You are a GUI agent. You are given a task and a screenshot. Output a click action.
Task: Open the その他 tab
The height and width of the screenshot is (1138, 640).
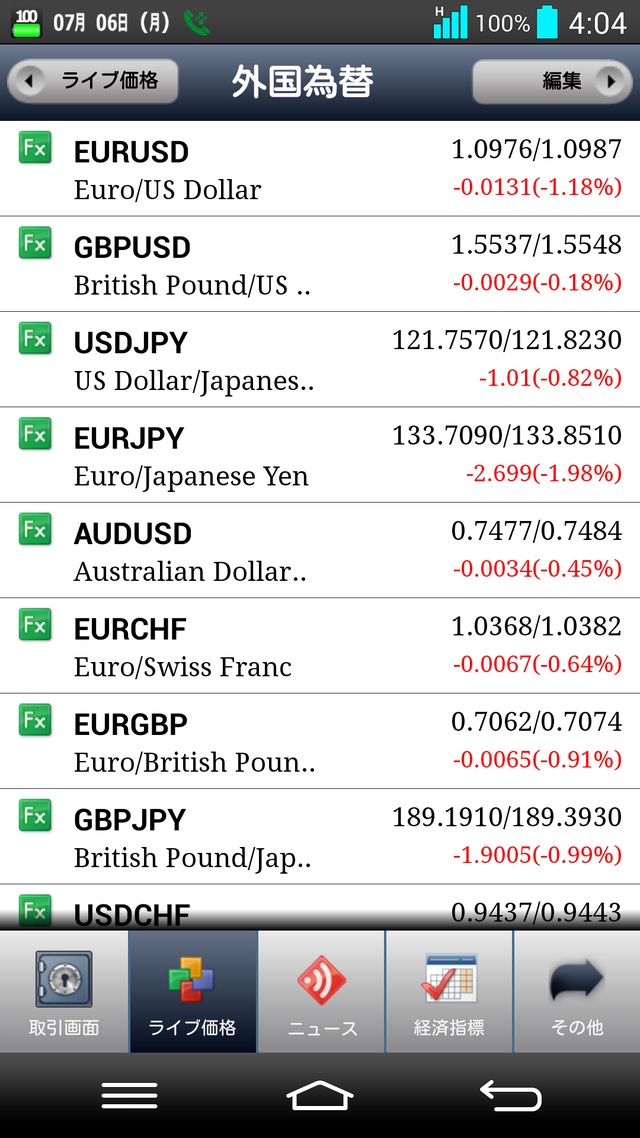577,992
